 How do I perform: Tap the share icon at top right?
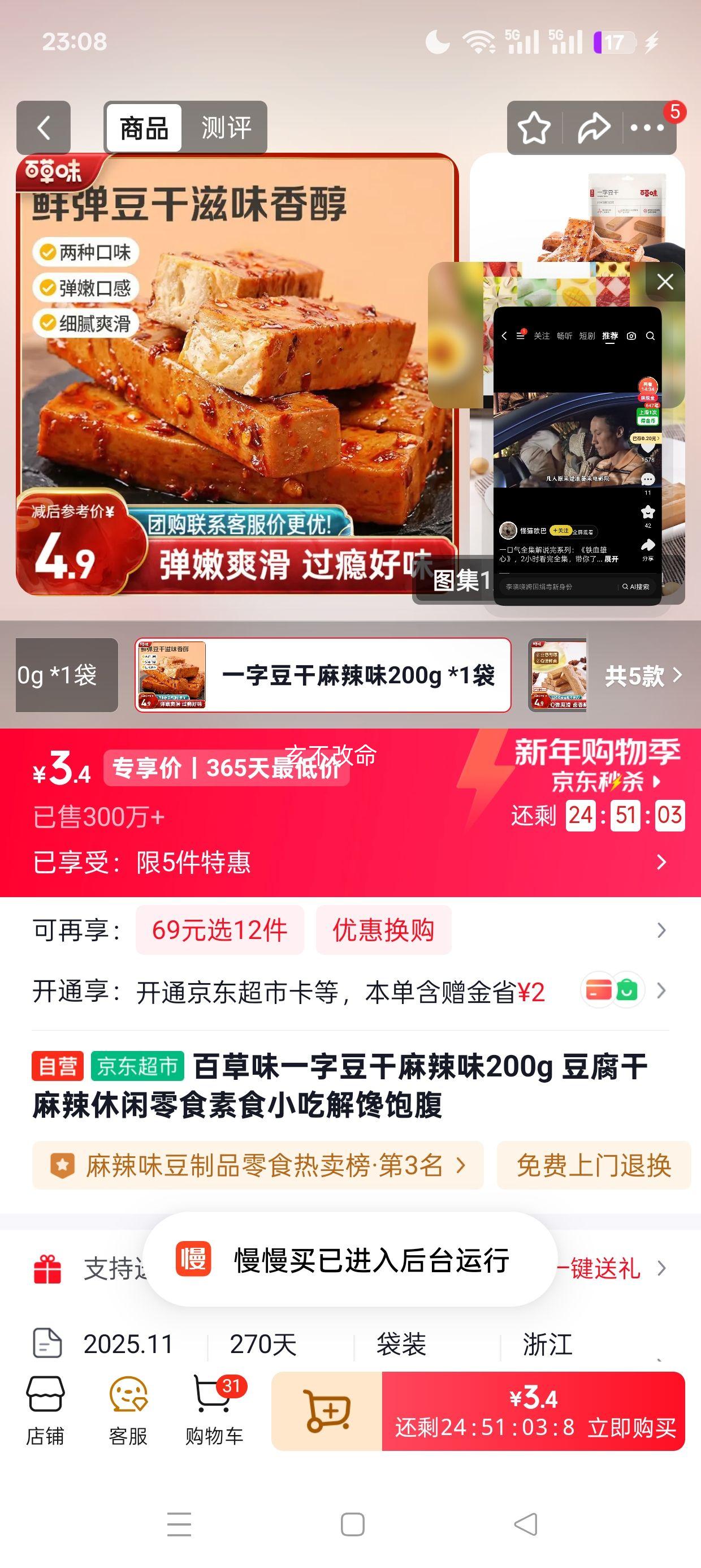coord(592,127)
